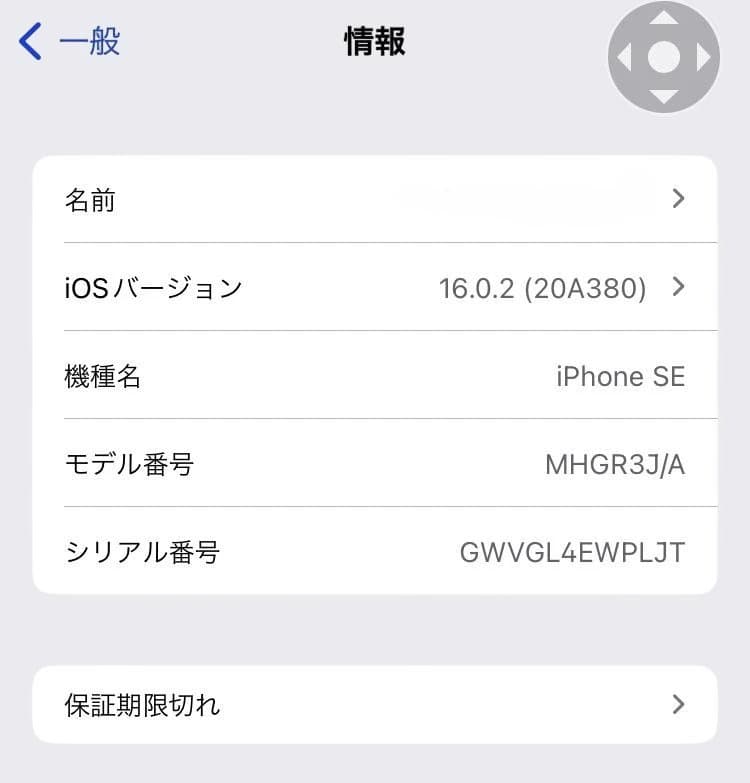Tap the chevron on the 名前 row

(x=678, y=198)
